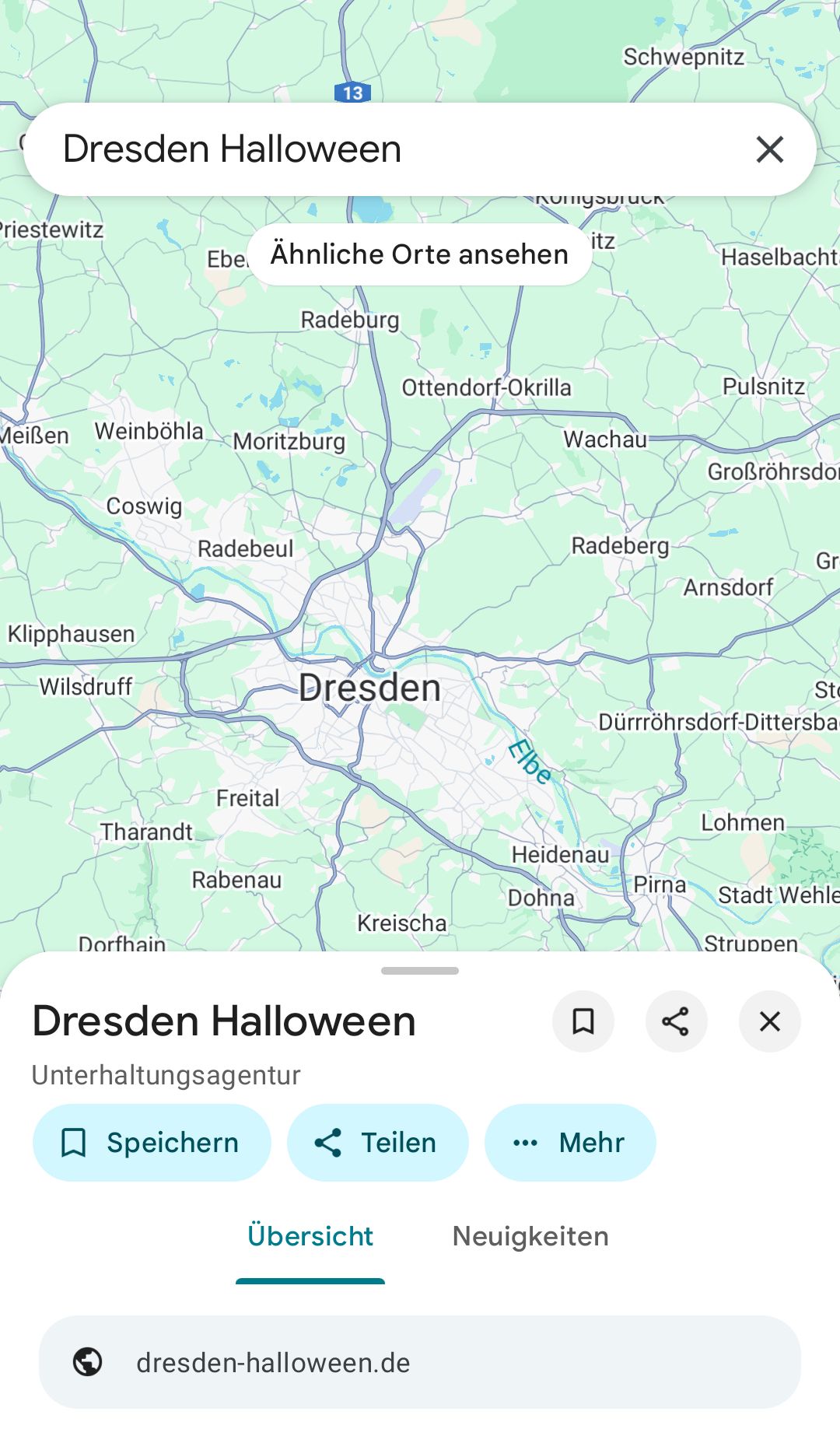Image resolution: width=840 pixels, height=1443 pixels.
Task: Tap the Speichern button
Action: click(x=152, y=1143)
